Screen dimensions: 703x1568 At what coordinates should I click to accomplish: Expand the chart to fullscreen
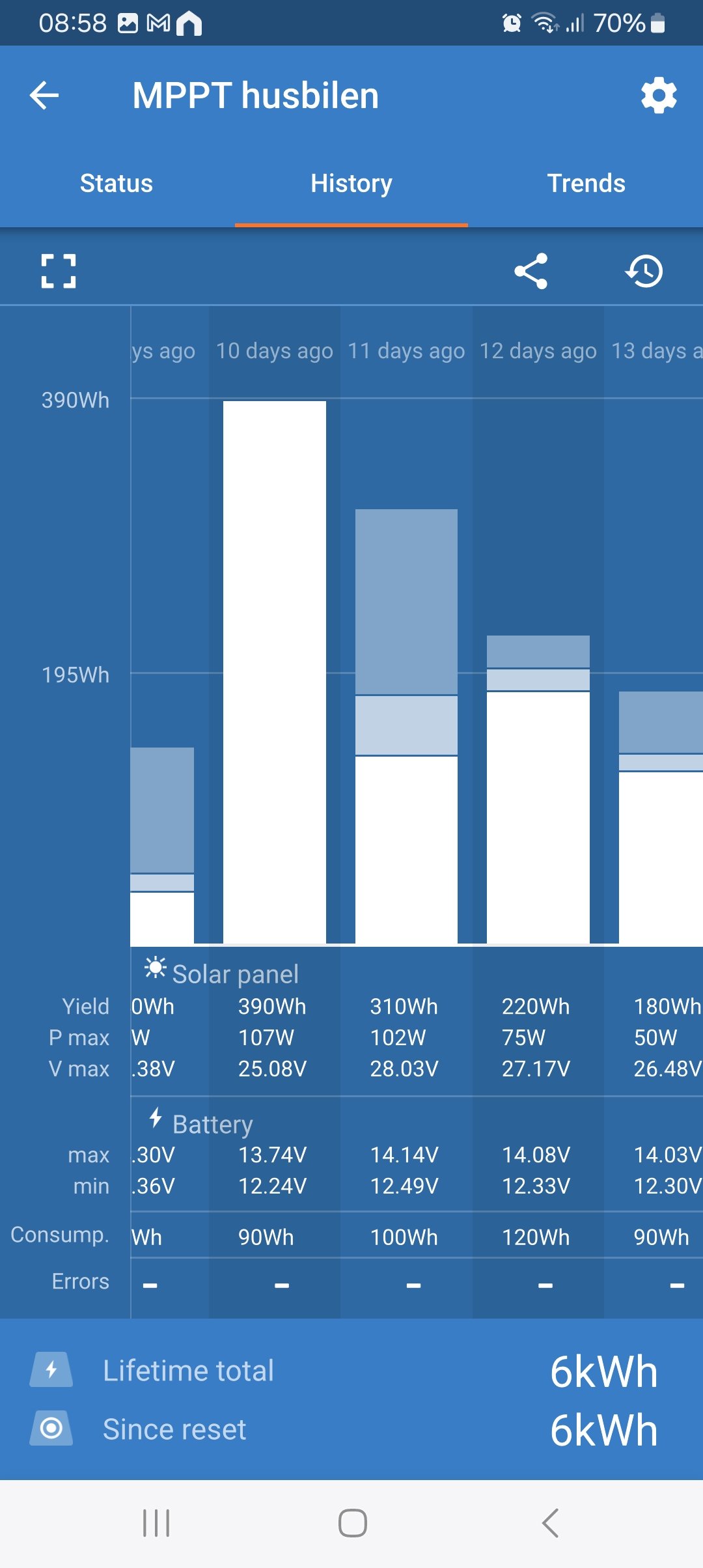(x=59, y=271)
